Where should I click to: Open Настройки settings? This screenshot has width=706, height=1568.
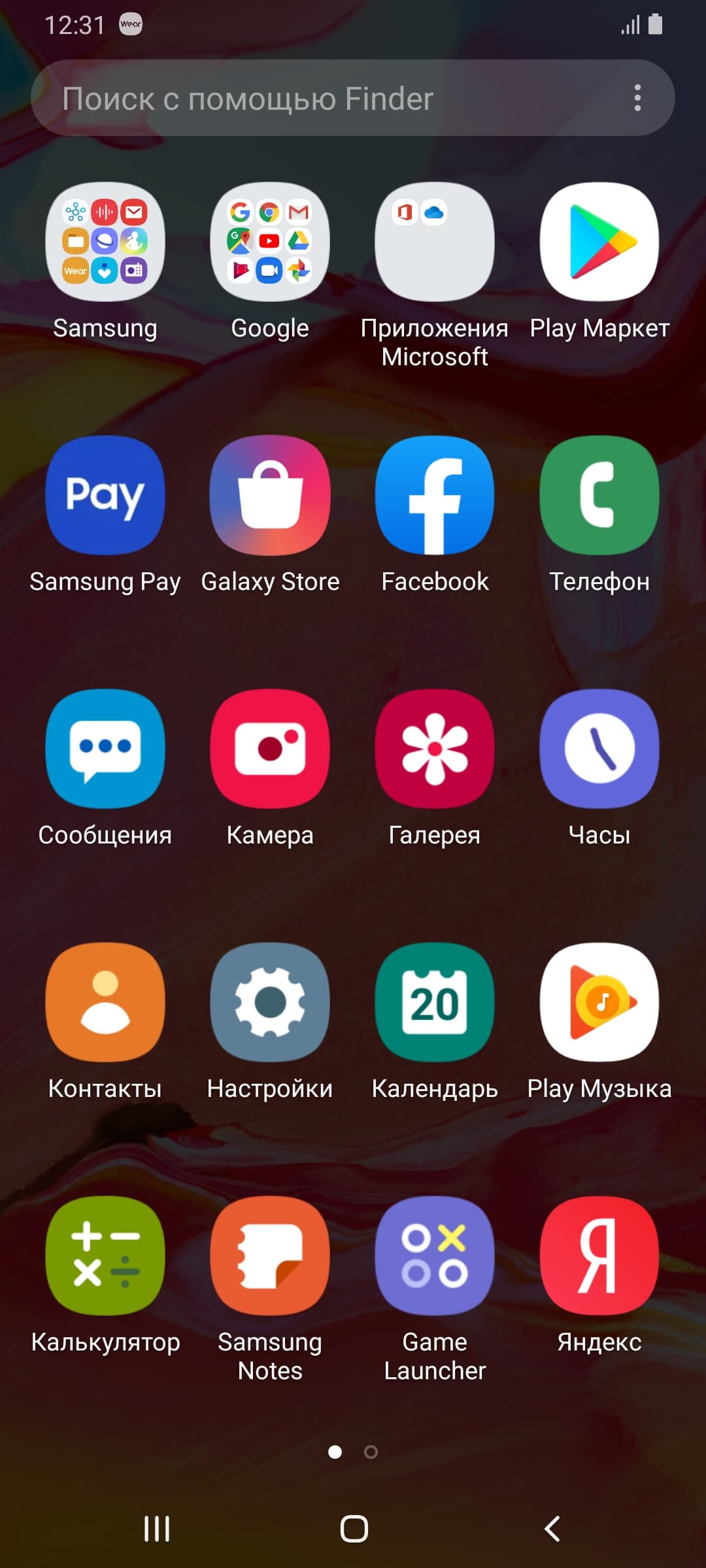coord(270,1002)
